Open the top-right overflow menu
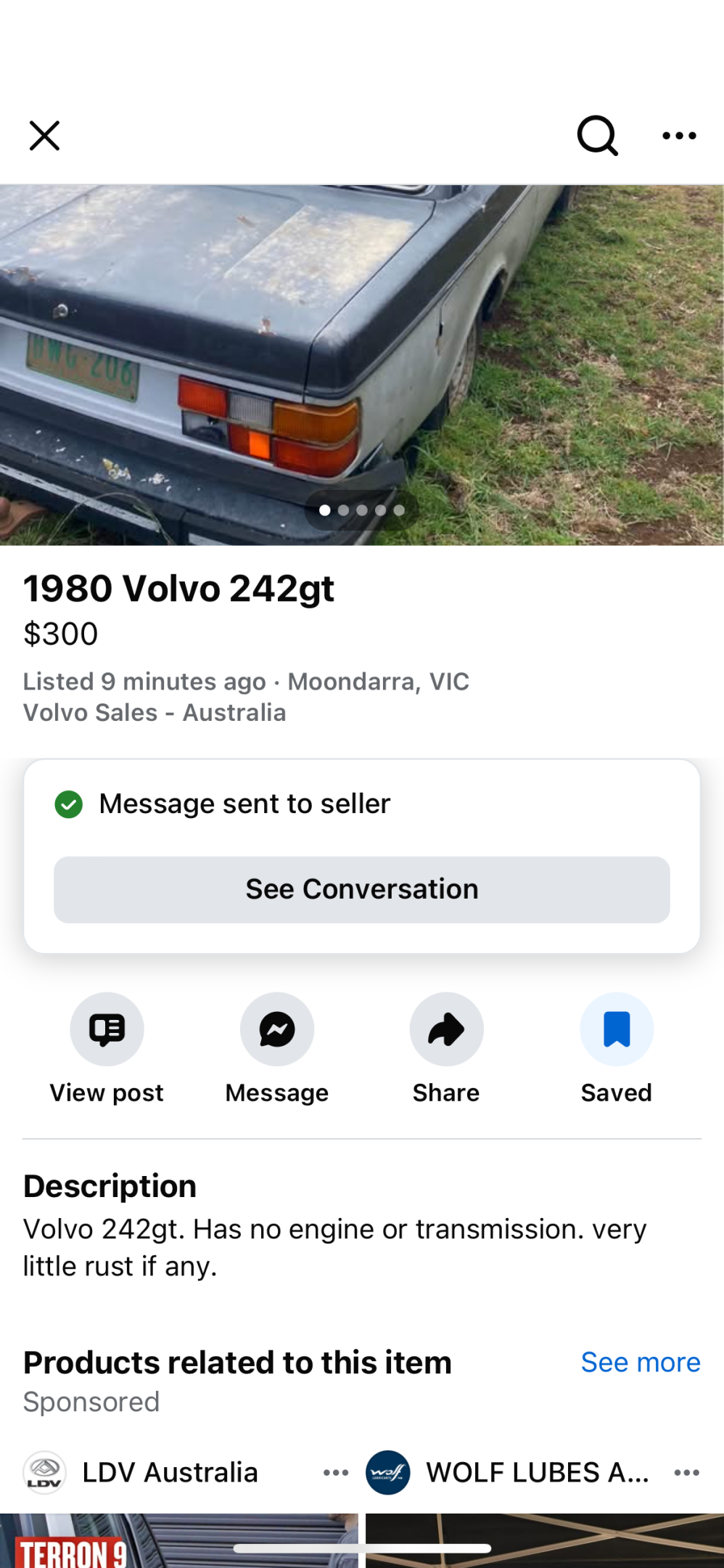The height and width of the screenshot is (1568, 724). point(679,136)
